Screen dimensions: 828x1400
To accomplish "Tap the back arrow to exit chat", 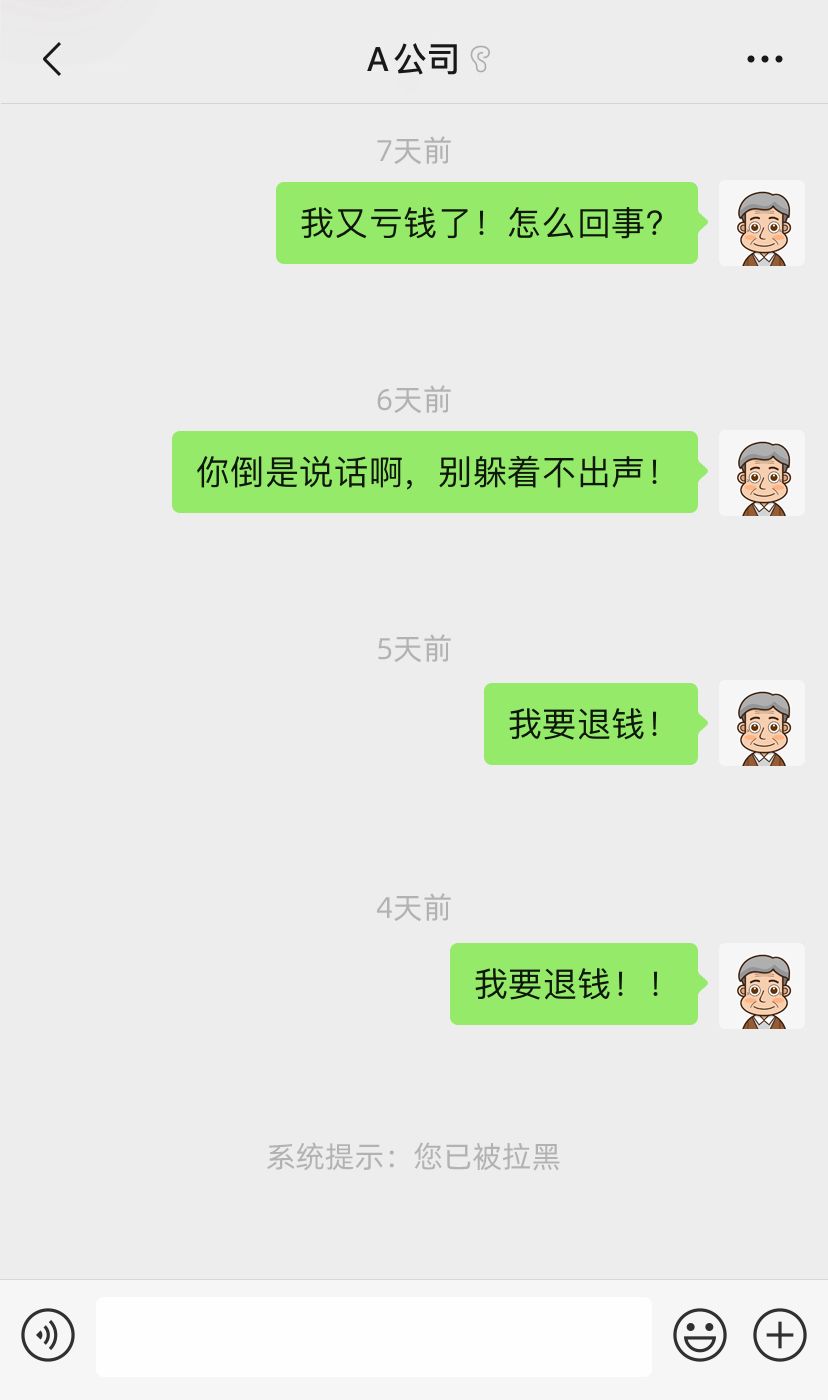I will 52,58.
